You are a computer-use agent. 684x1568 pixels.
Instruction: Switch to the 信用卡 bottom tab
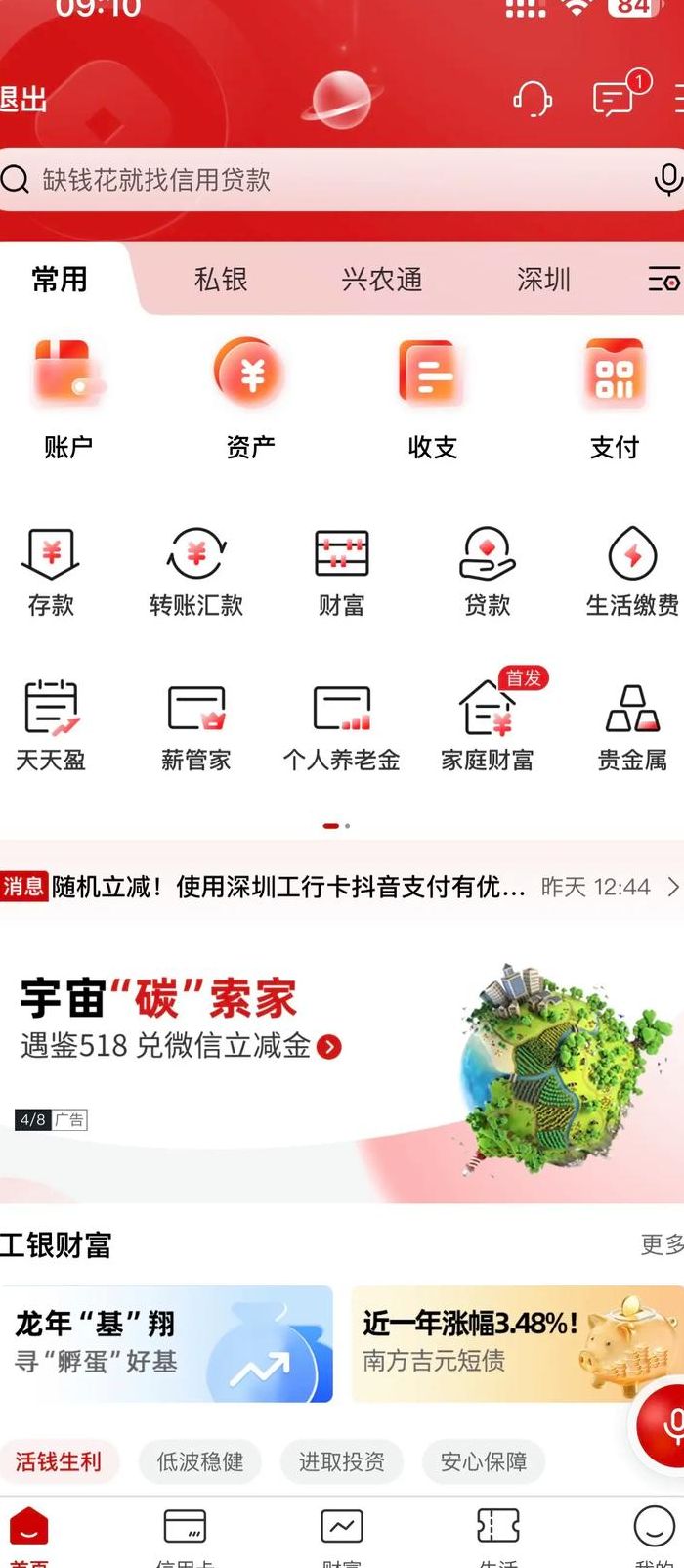coord(185,1536)
